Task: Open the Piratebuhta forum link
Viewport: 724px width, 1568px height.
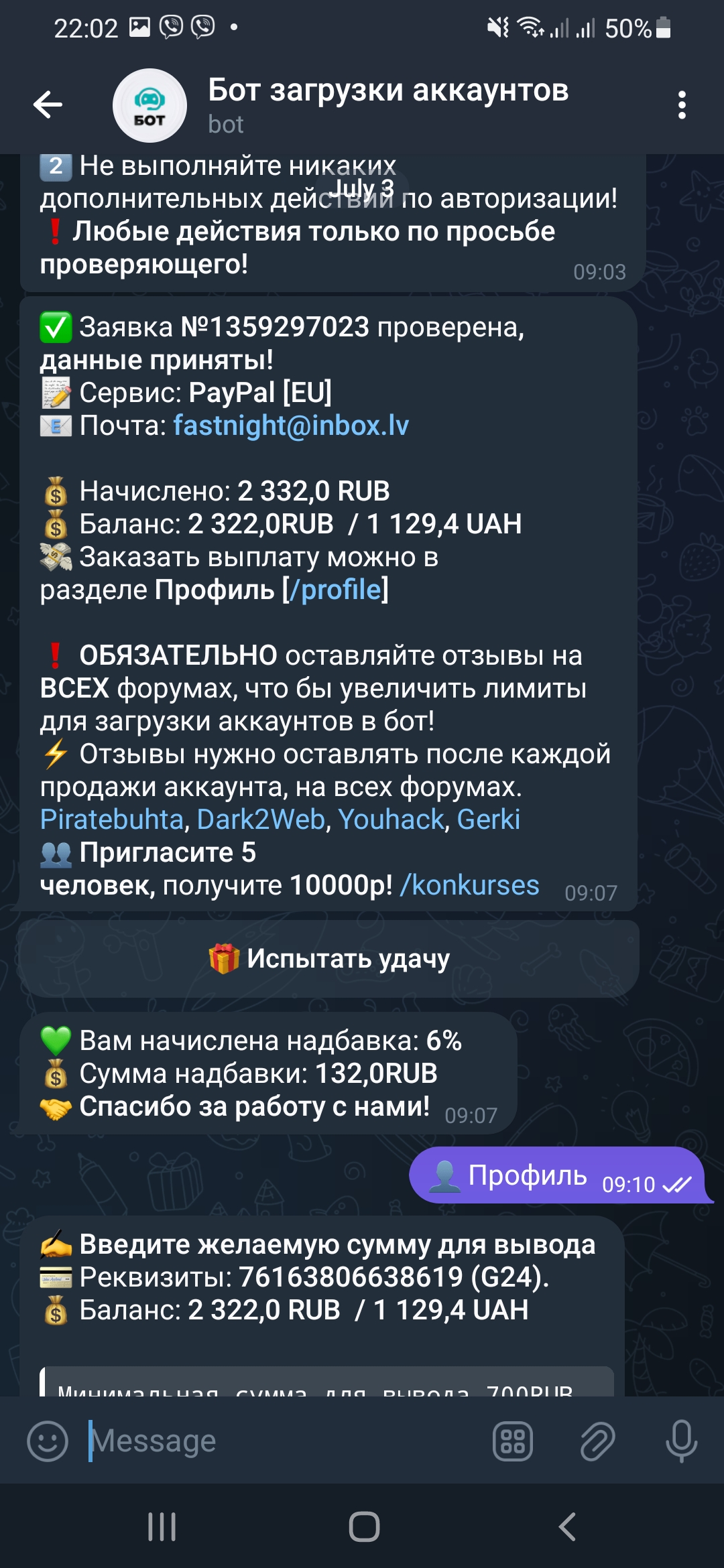Action: (x=111, y=820)
